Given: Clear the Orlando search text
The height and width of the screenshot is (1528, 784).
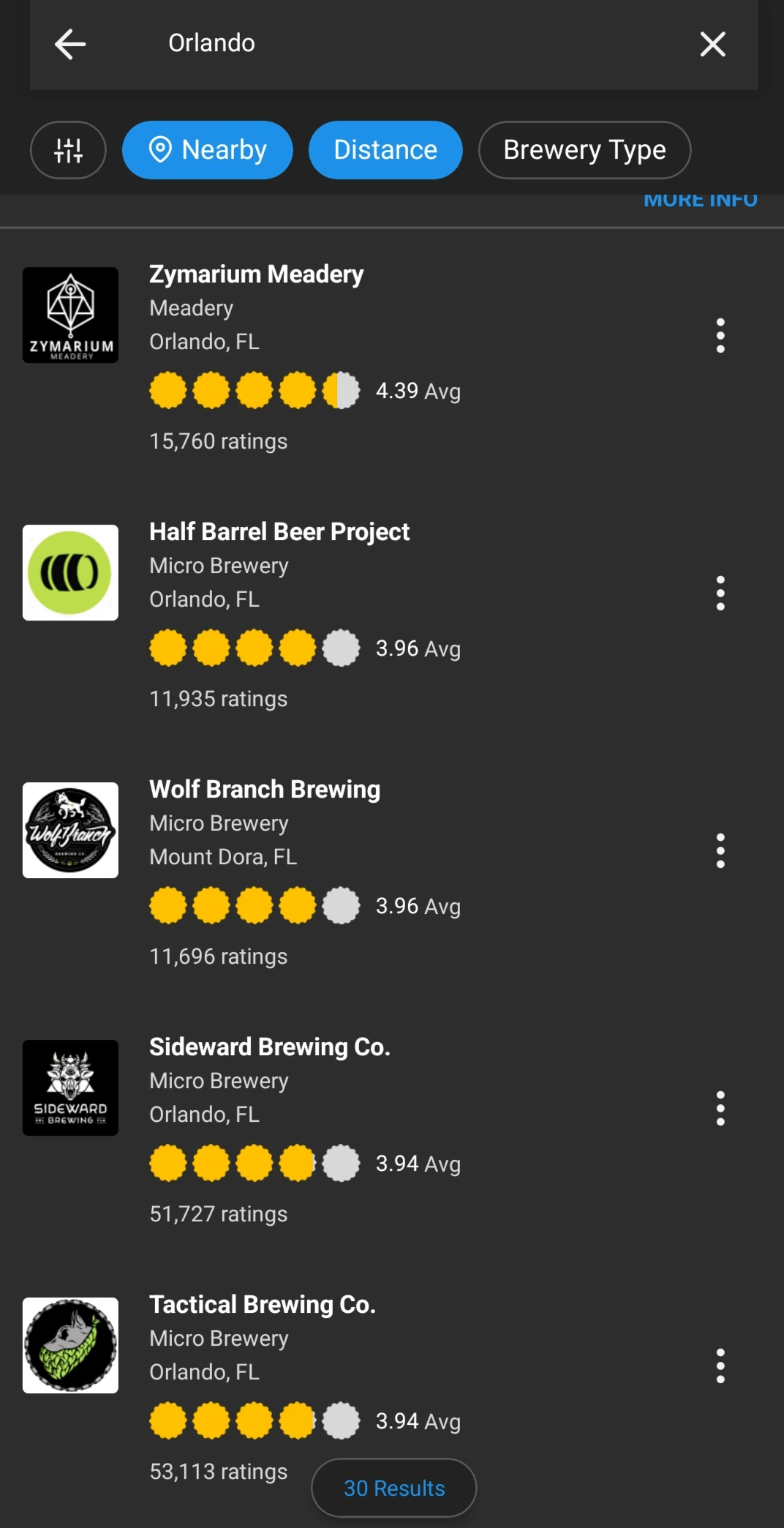Looking at the screenshot, I should click(712, 44).
